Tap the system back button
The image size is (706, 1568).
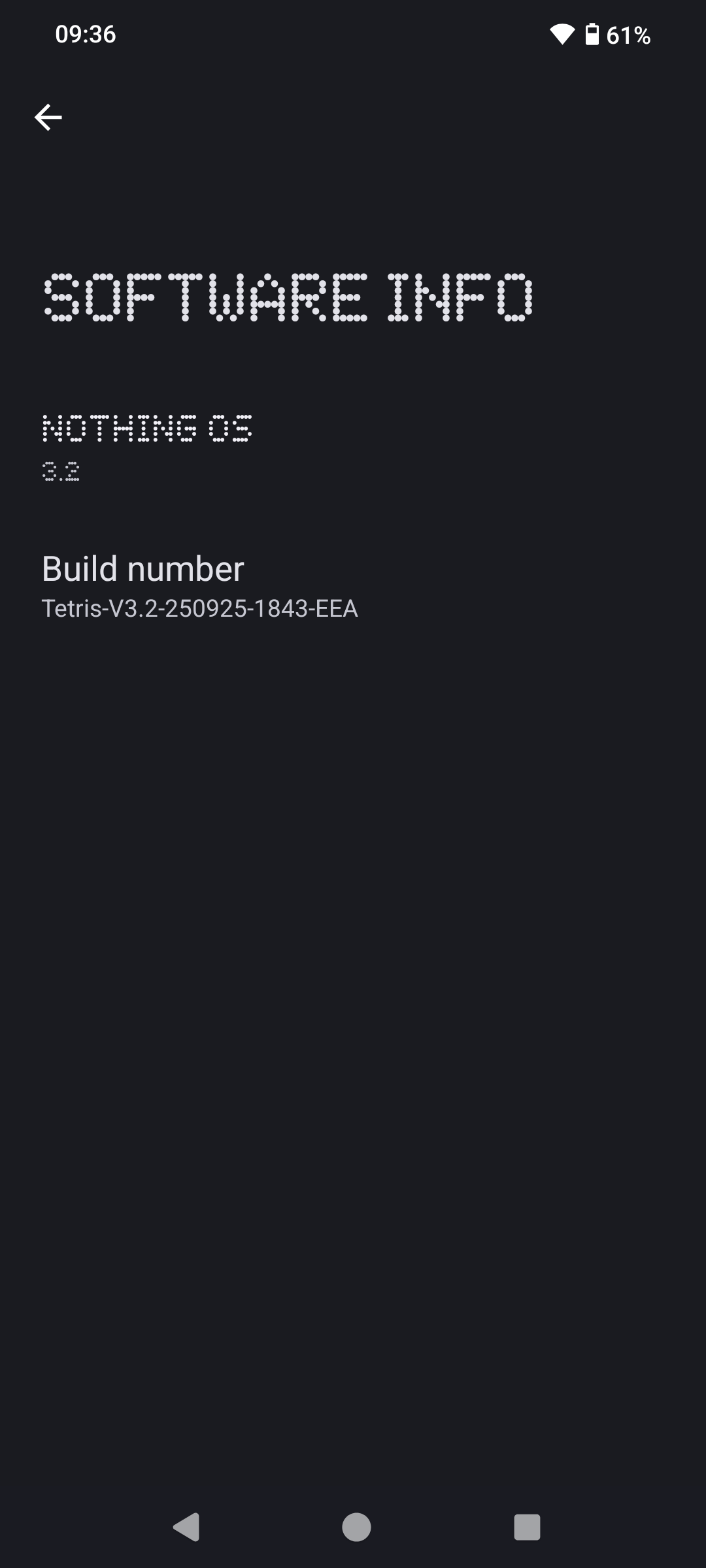[186, 1527]
